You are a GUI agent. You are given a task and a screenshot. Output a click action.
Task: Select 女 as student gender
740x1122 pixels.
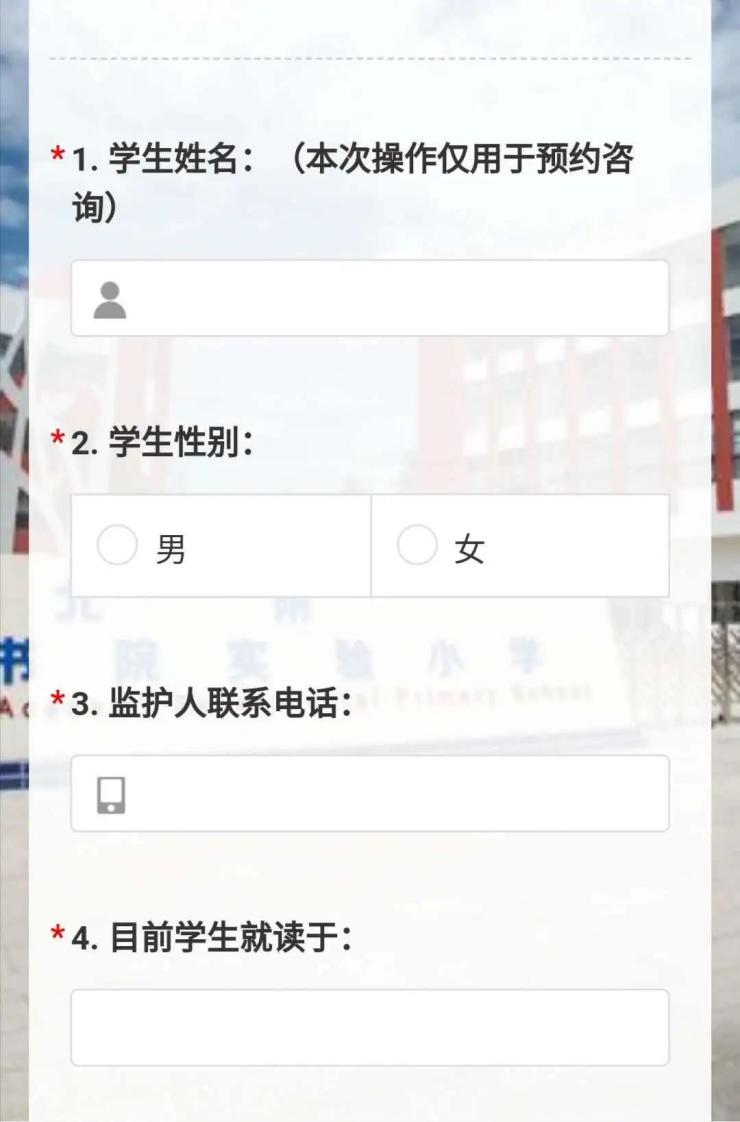(417, 546)
